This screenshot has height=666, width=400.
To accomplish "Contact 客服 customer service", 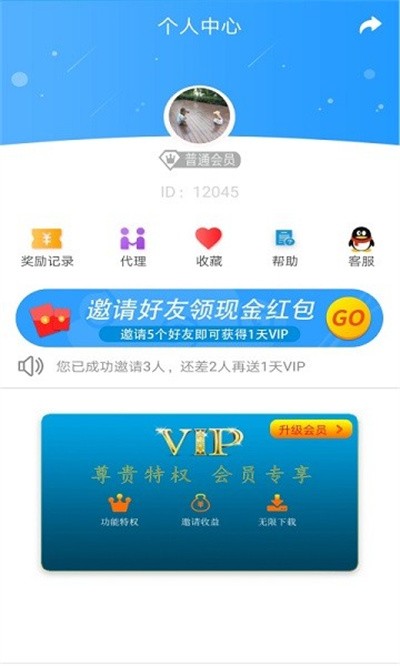I will tap(361, 247).
